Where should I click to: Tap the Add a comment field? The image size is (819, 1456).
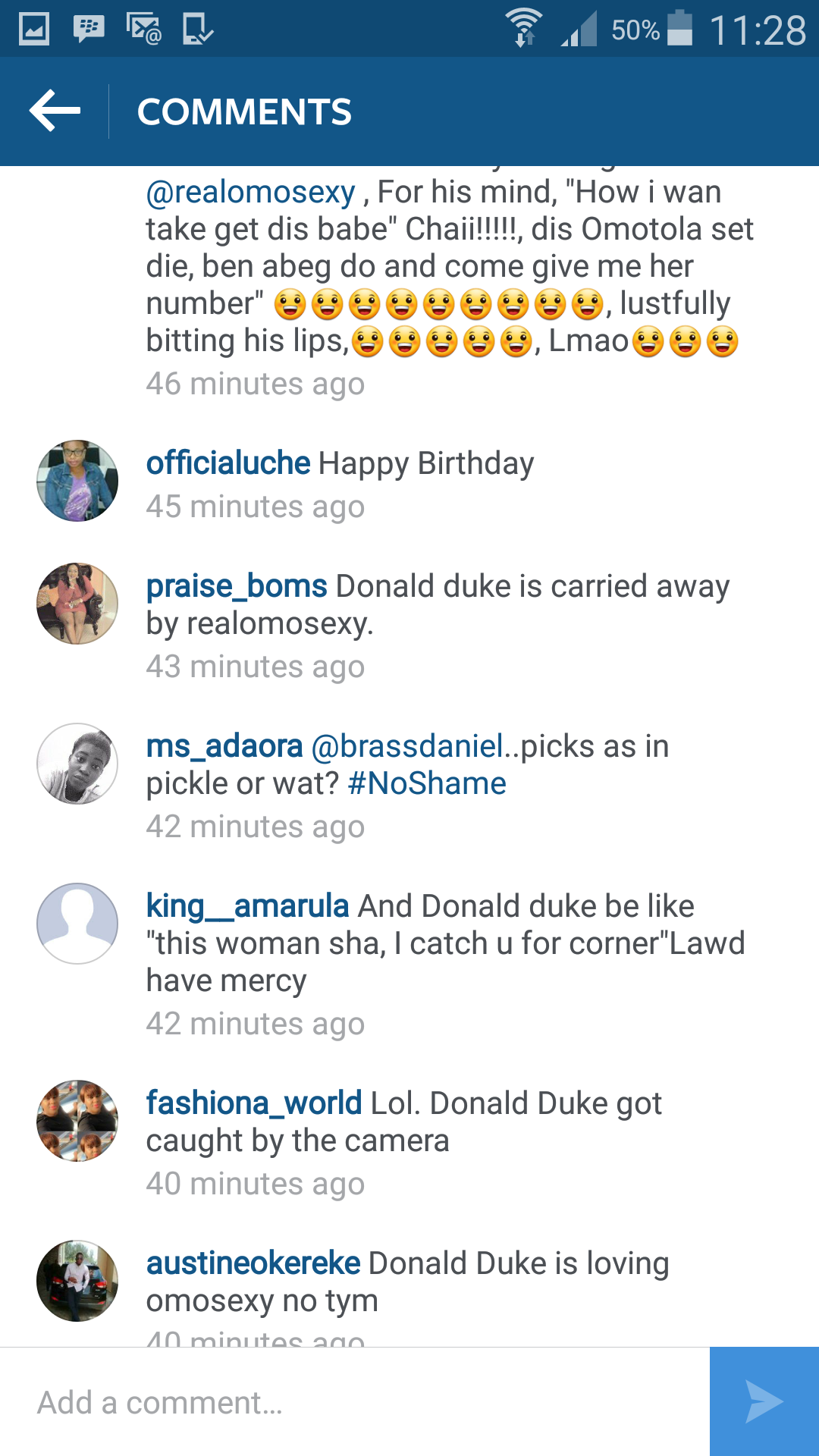coord(355,1402)
